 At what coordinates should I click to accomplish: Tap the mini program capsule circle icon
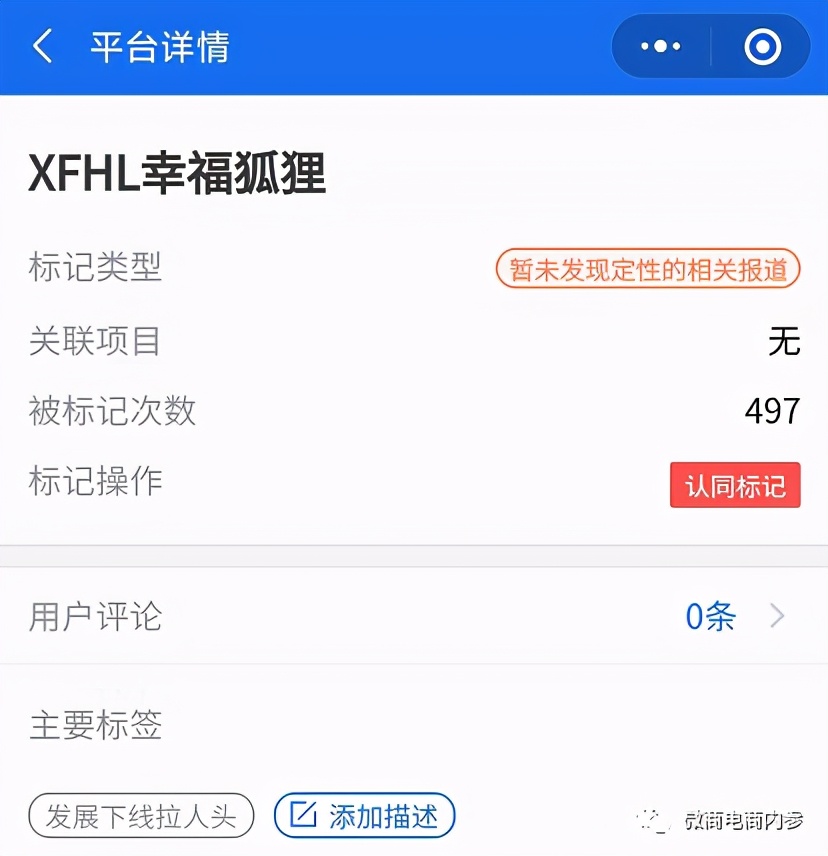[x=761, y=46]
